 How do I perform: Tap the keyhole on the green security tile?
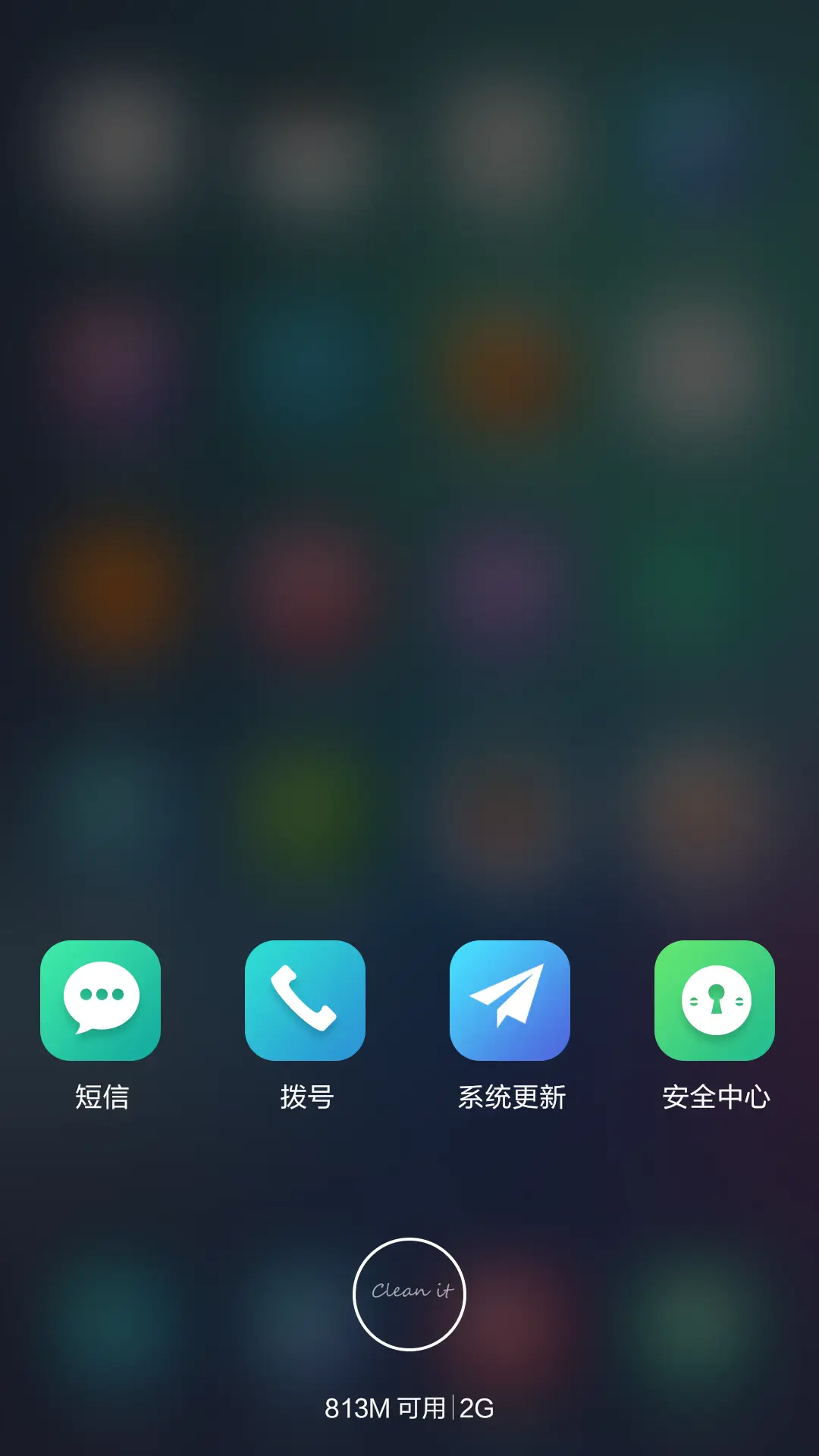[716, 999]
